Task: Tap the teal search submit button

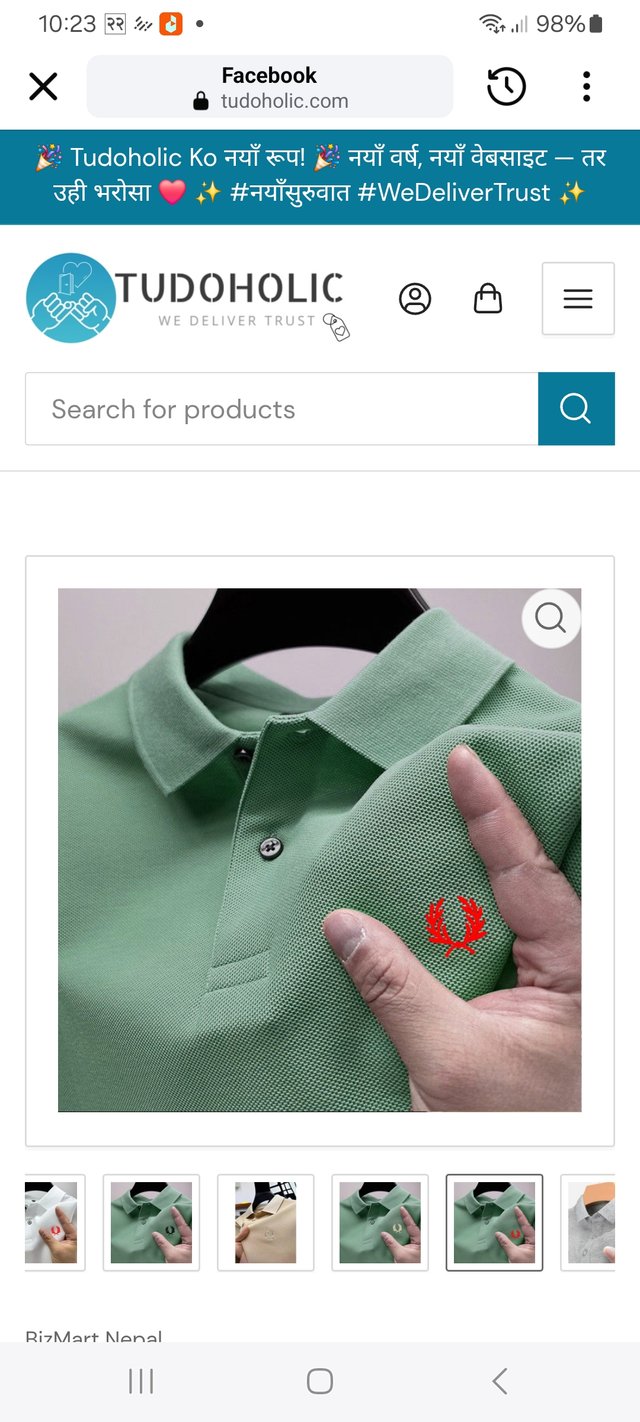Action: pos(576,409)
